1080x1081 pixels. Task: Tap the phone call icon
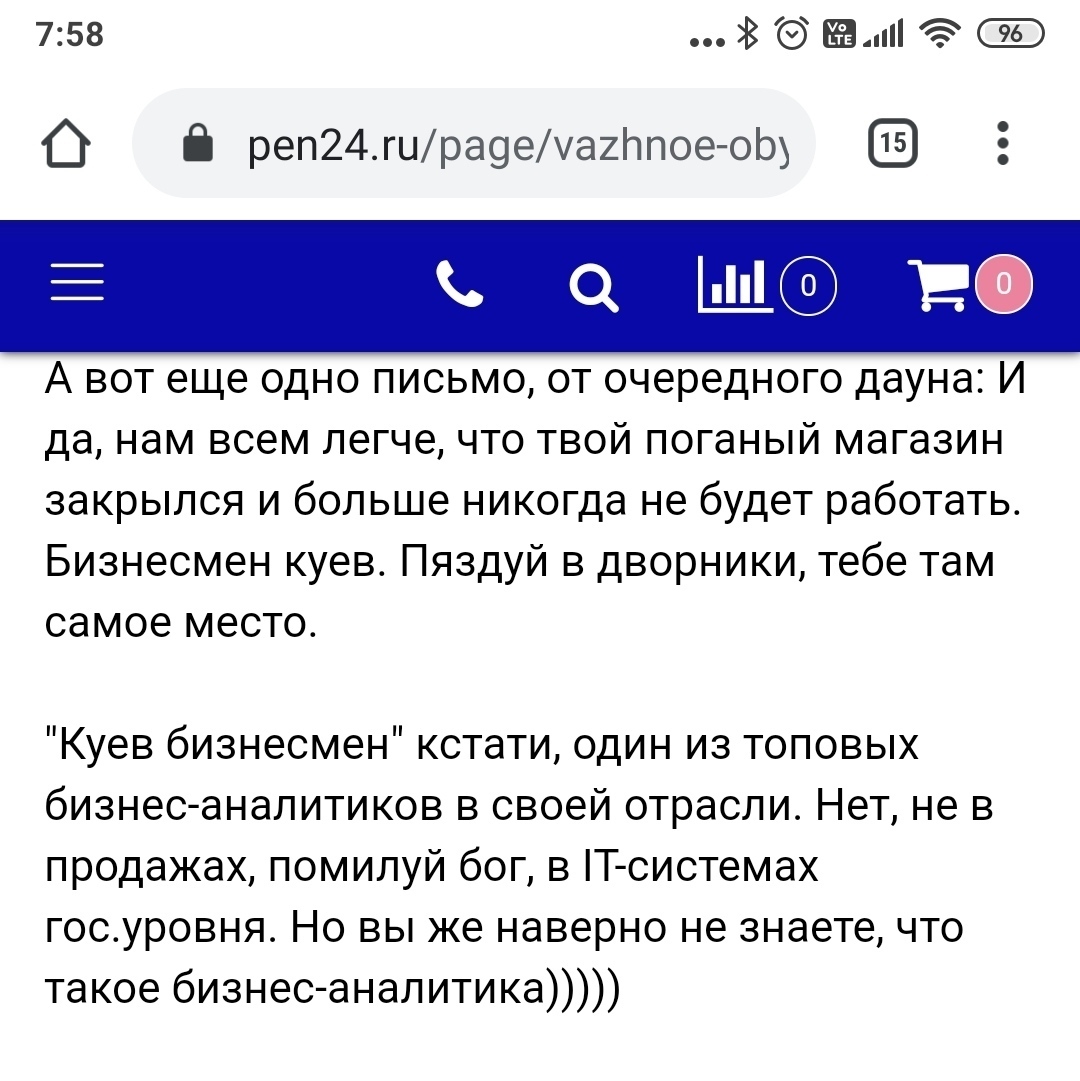pyautogui.click(x=460, y=284)
